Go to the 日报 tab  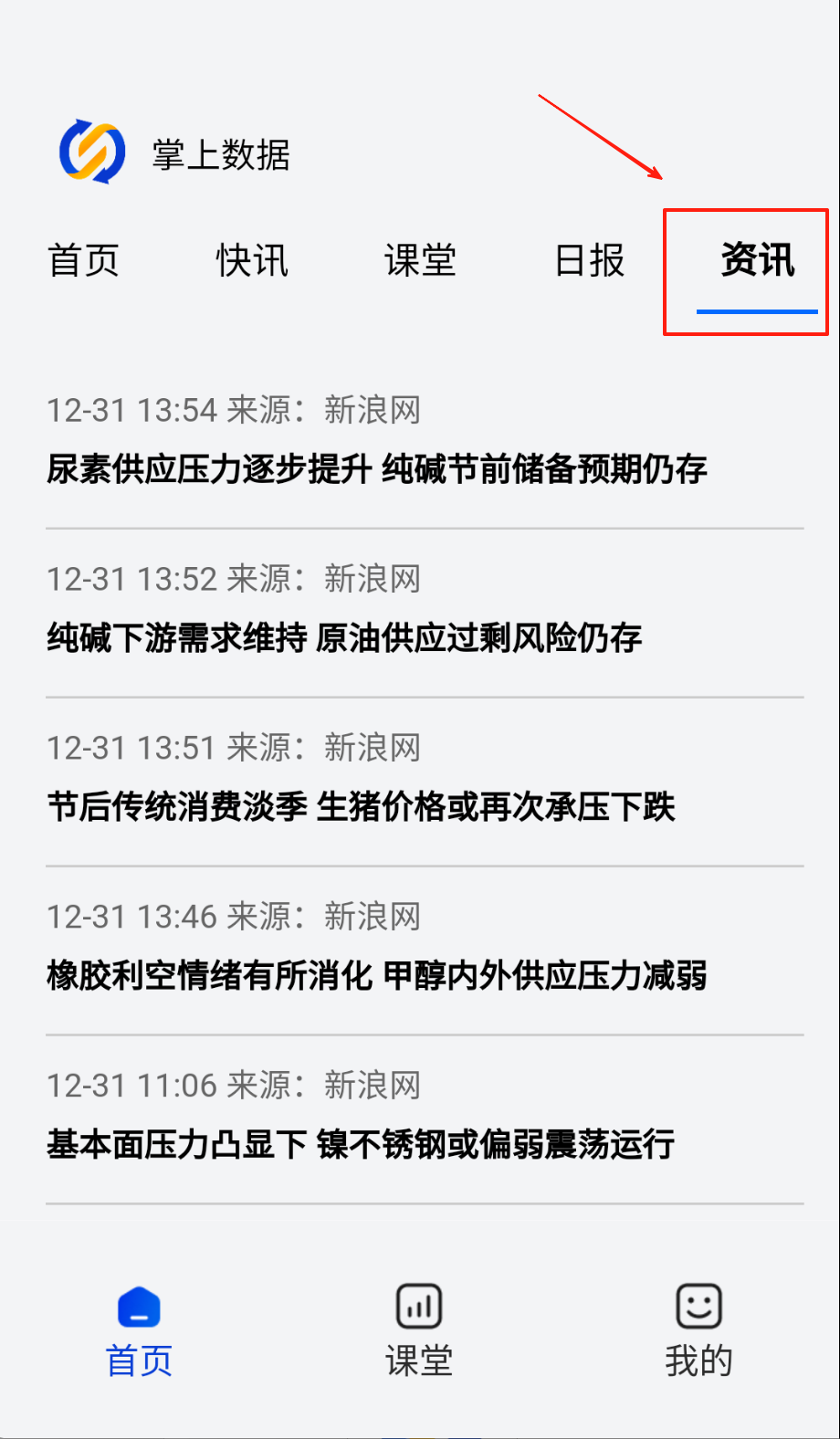(589, 261)
